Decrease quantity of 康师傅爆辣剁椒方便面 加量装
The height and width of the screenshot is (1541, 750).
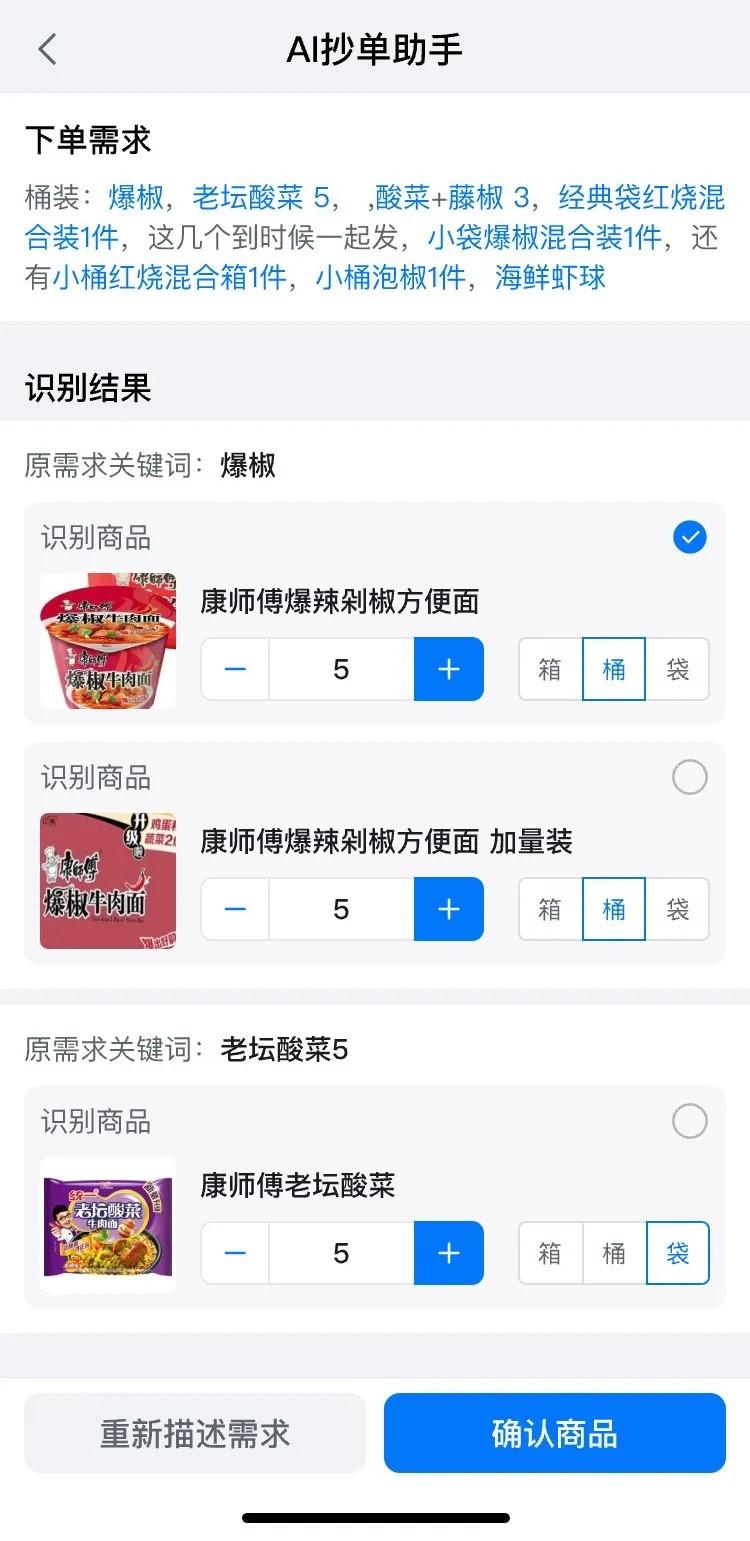233,908
